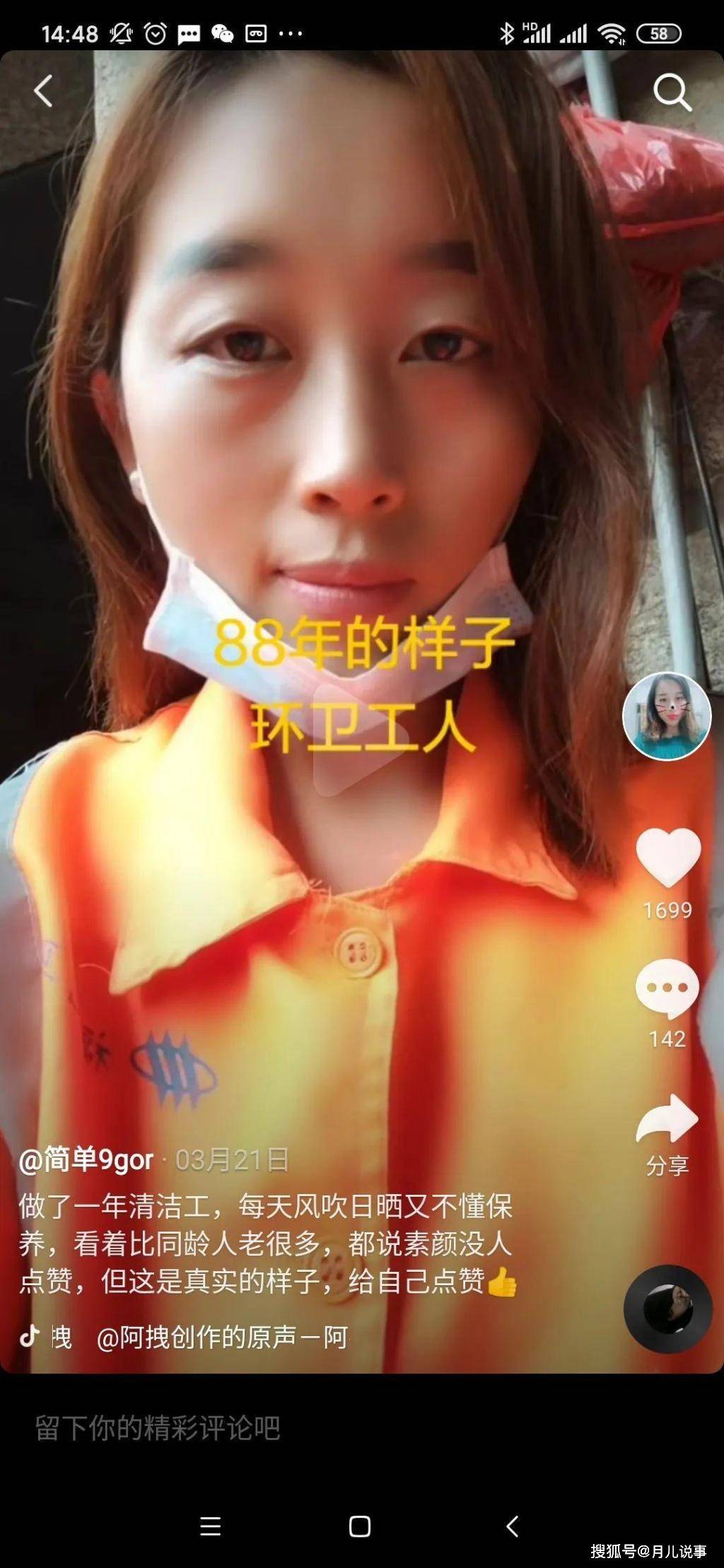The image size is (724, 1568).
Task: Tap the 留下你的精彩评论吧 comment field
Action: tap(158, 1428)
